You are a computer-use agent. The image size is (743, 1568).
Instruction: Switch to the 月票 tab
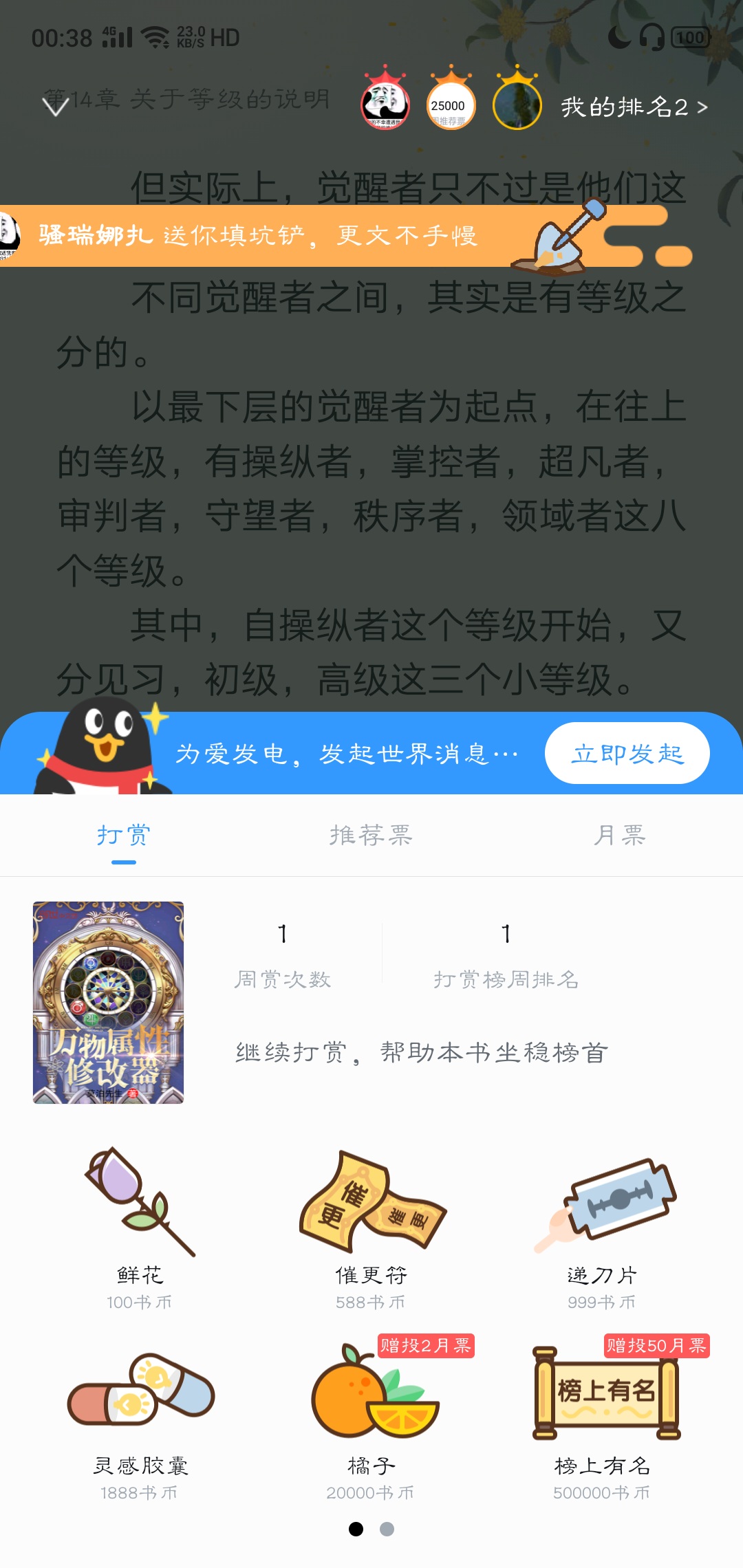pos(619,835)
